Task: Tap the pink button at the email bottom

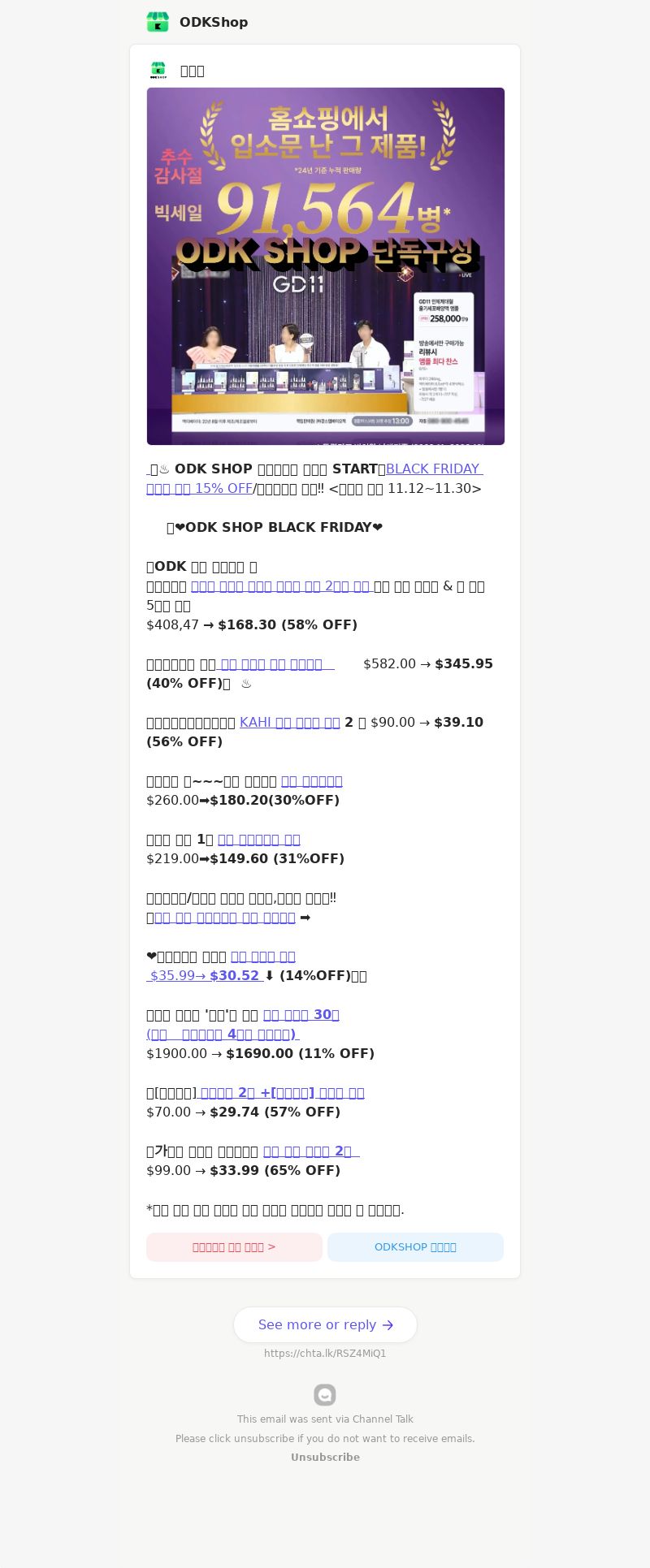Action: click(x=234, y=1247)
